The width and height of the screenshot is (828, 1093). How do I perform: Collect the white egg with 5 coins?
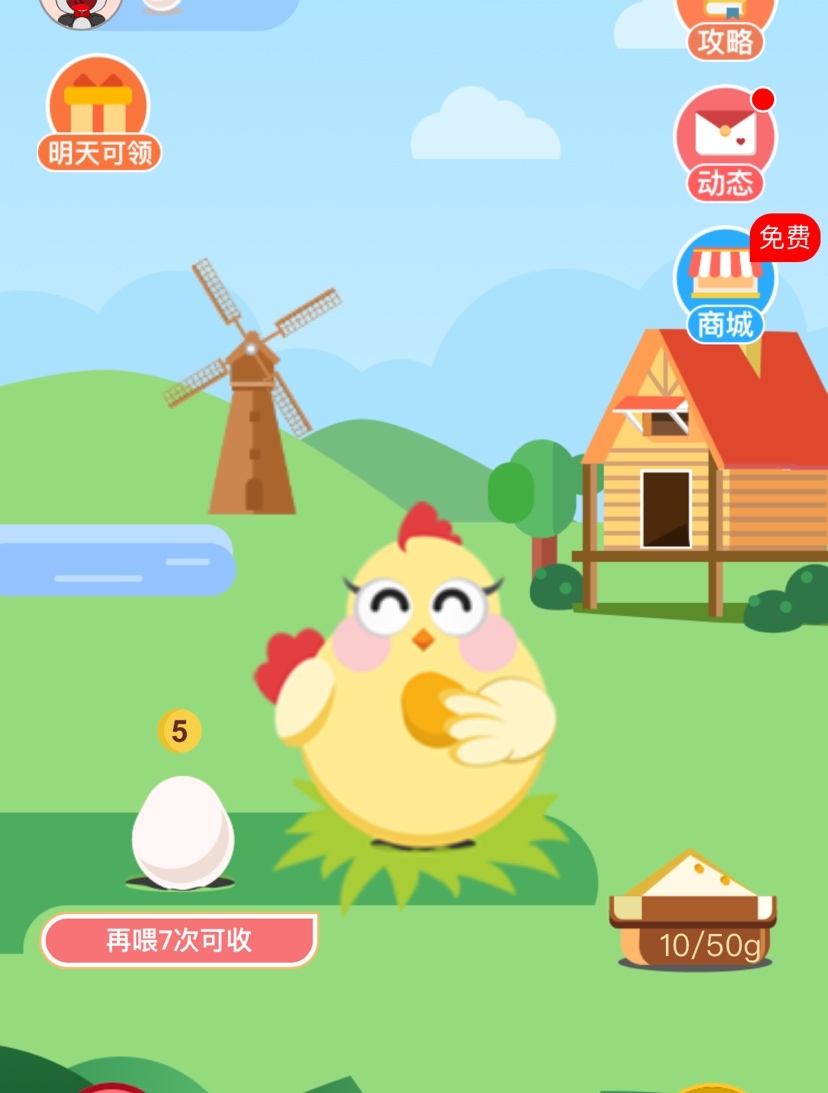[183, 832]
